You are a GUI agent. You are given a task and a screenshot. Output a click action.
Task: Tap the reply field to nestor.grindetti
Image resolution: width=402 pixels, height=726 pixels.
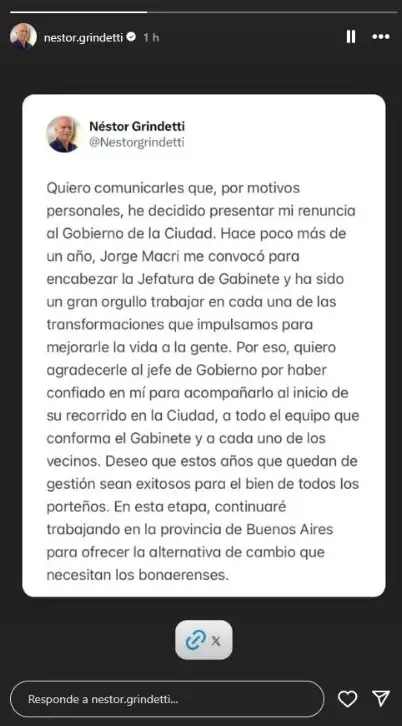pyautogui.click(x=167, y=699)
